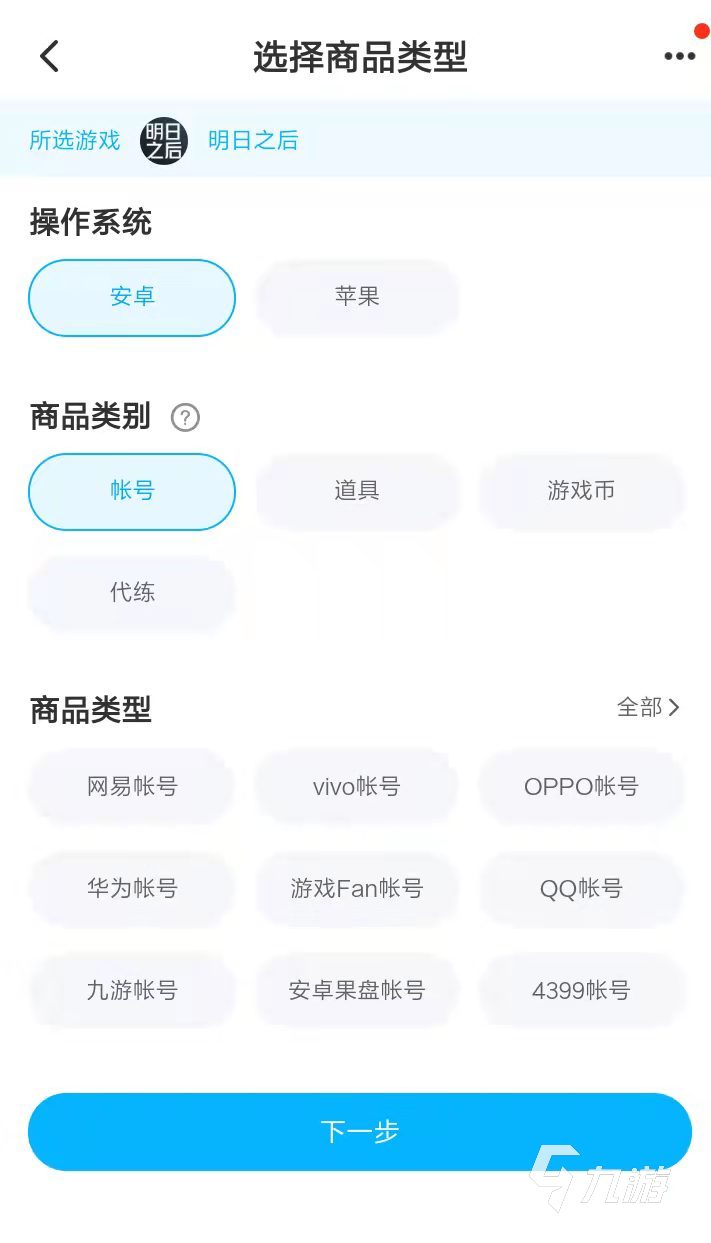Choose the 游戏币 category chip
The image size is (711, 1243).
581,492
